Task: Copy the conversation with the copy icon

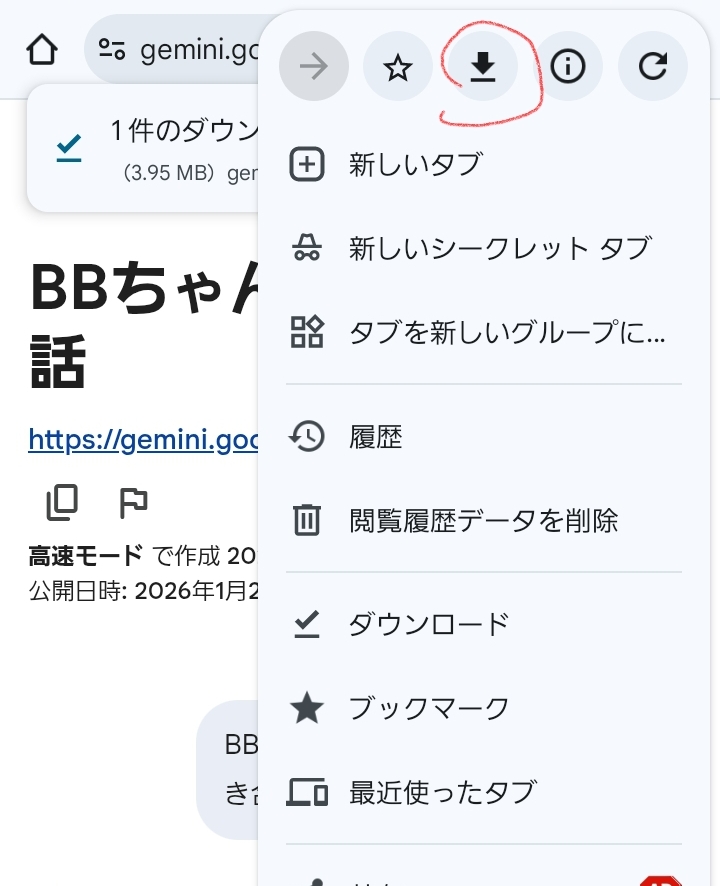Action: coord(62,503)
